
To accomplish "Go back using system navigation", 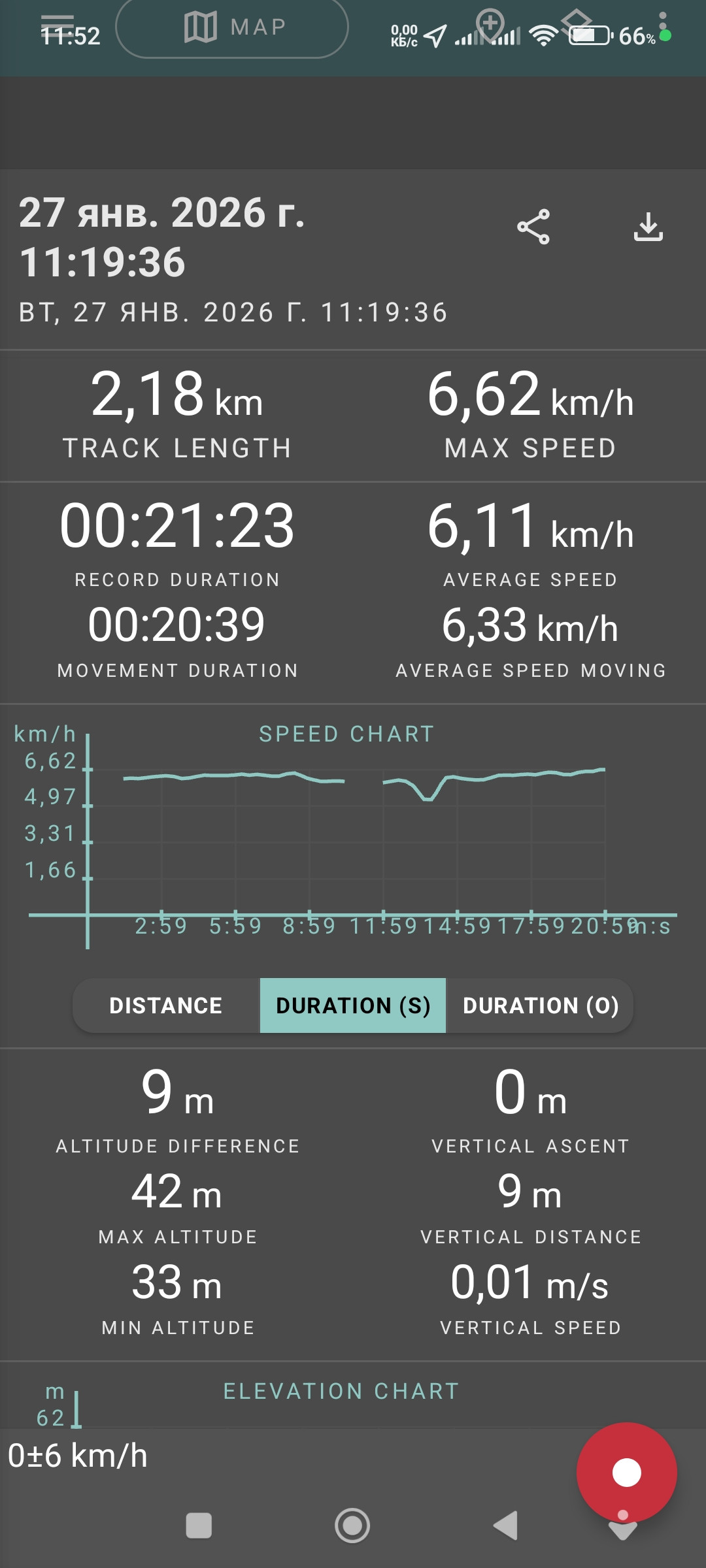I will point(505,1526).
